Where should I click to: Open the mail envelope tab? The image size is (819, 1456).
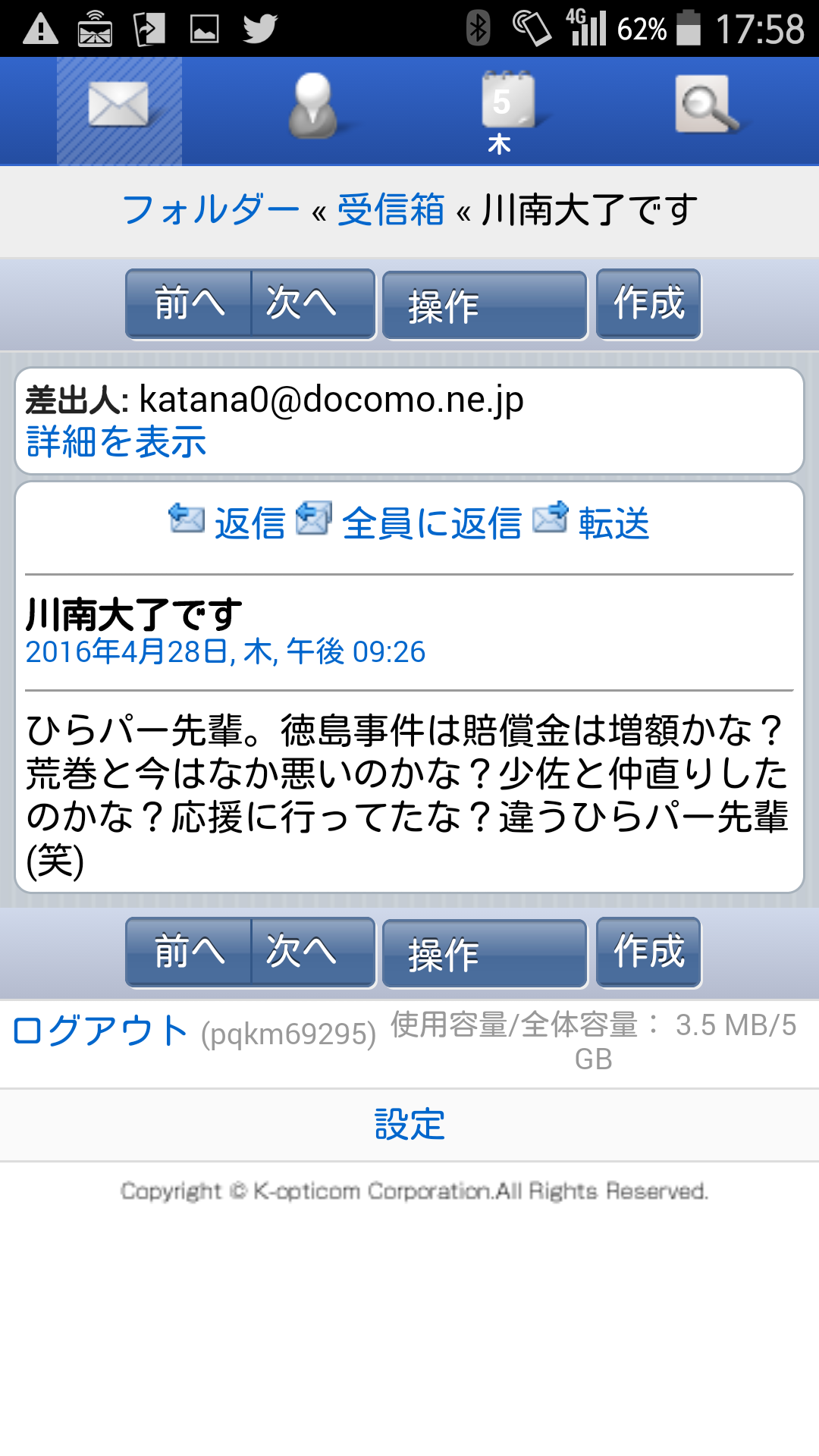click(x=119, y=111)
